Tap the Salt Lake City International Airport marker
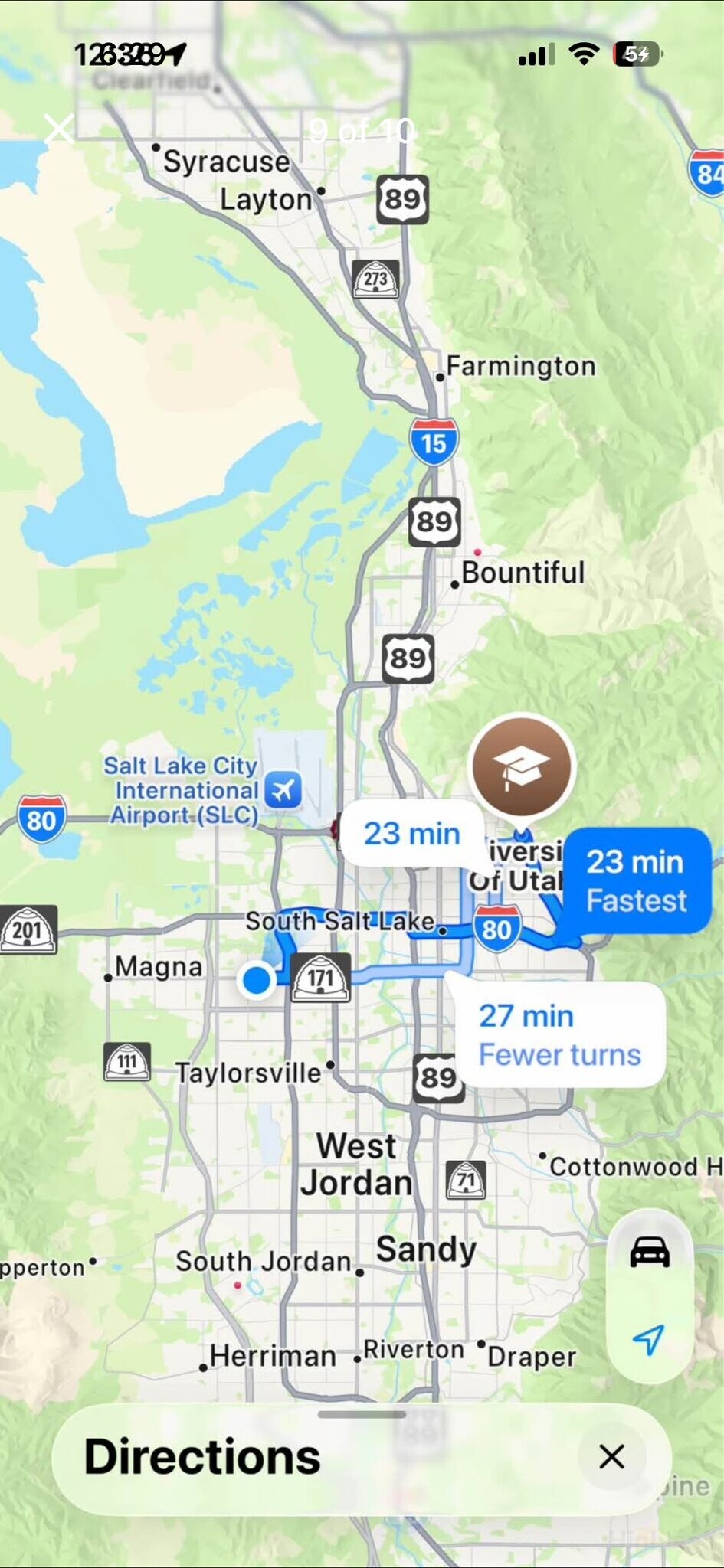 click(x=283, y=789)
